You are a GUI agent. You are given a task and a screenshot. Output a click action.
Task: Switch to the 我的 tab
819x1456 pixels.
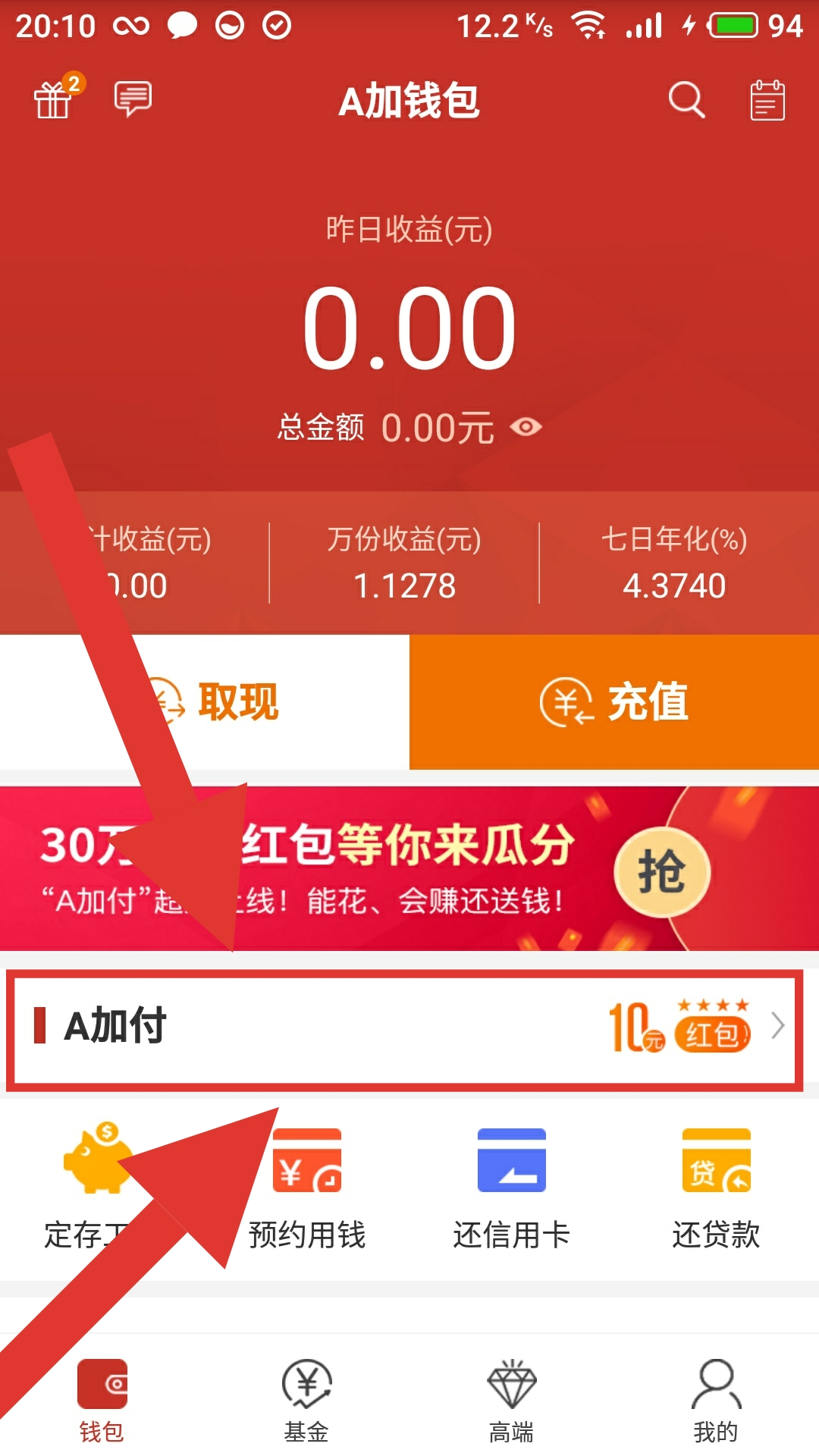(x=716, y=1400)
